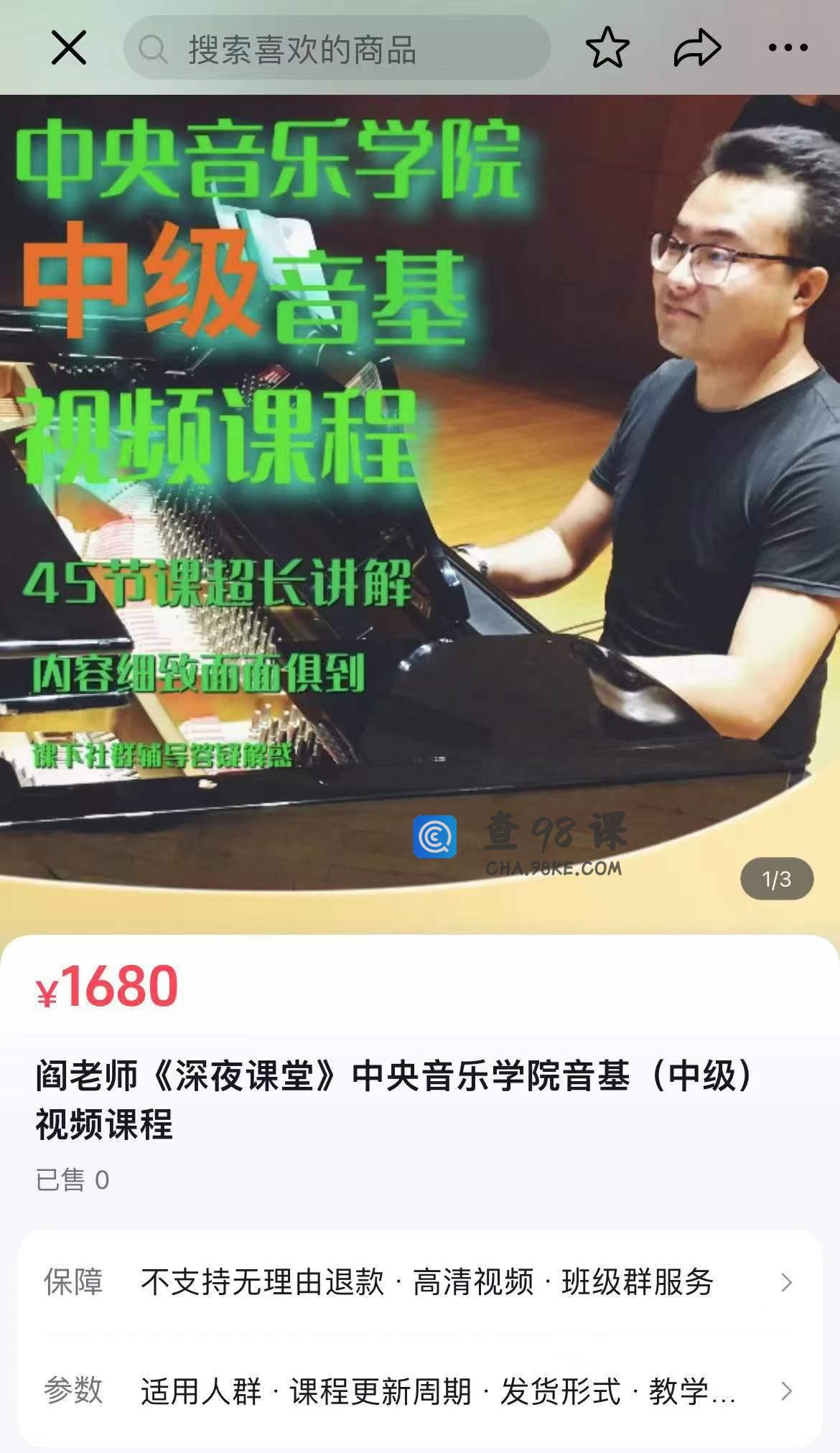The height and width of the screenshot is (1453, 840).
Task: Share this course page
Action: pos(697,48)
